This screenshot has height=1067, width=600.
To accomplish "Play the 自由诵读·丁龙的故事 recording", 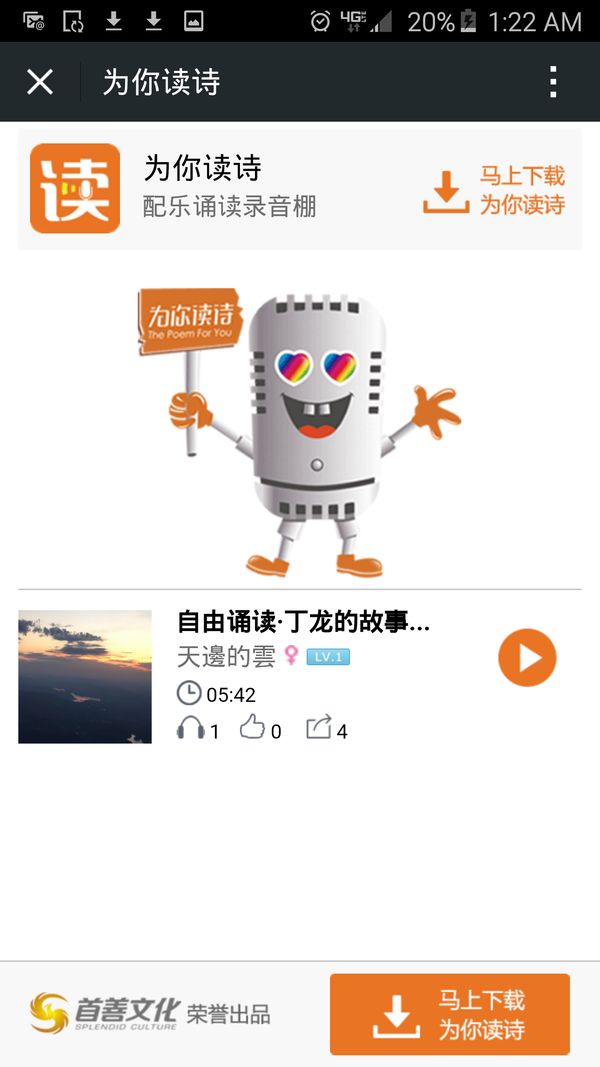I will point(527,658).
